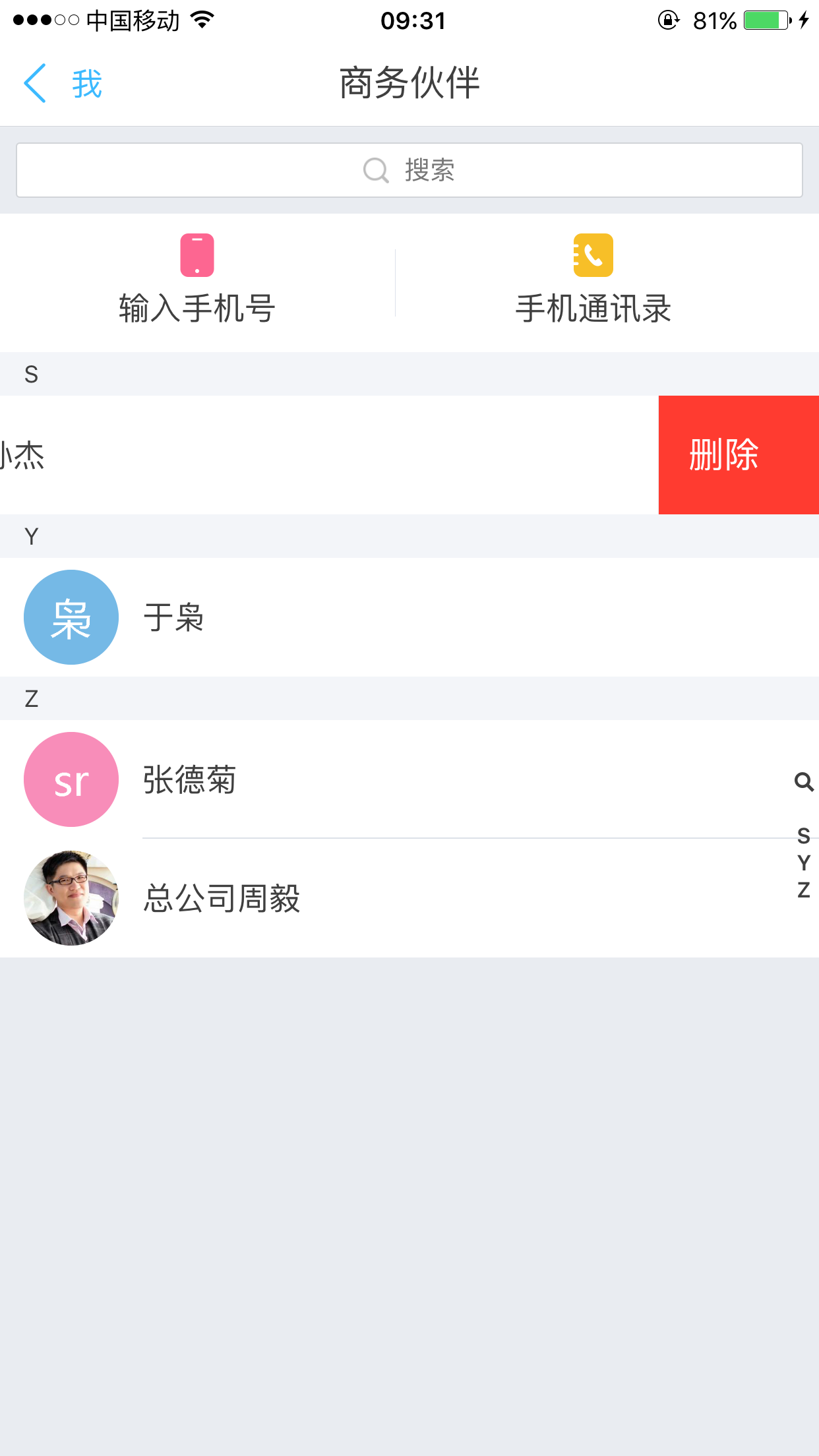Open 手机通讯录 phone contacts

coord(593,280)
